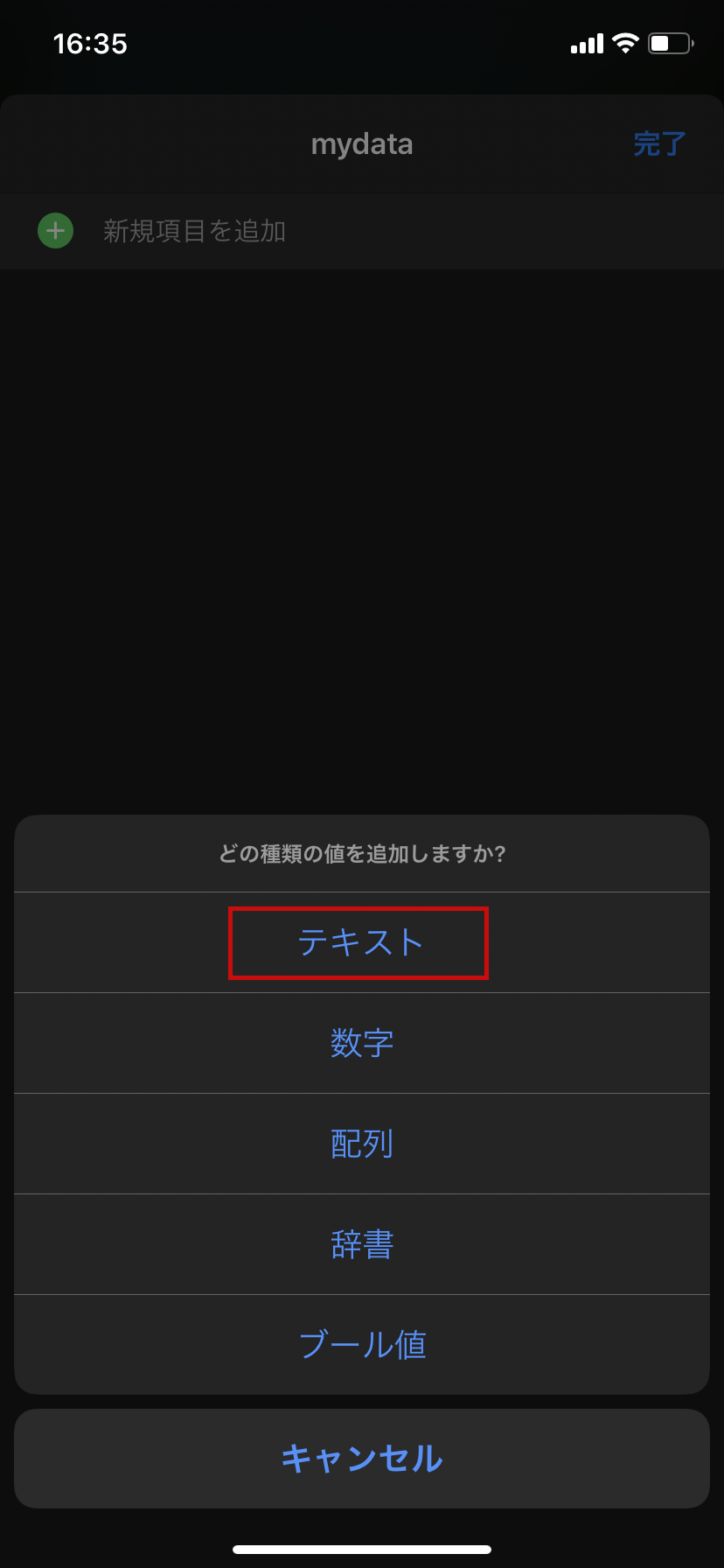Tap 完了 to finish editing
This screenshot has height=1568, width=724.
pos(660,143)
